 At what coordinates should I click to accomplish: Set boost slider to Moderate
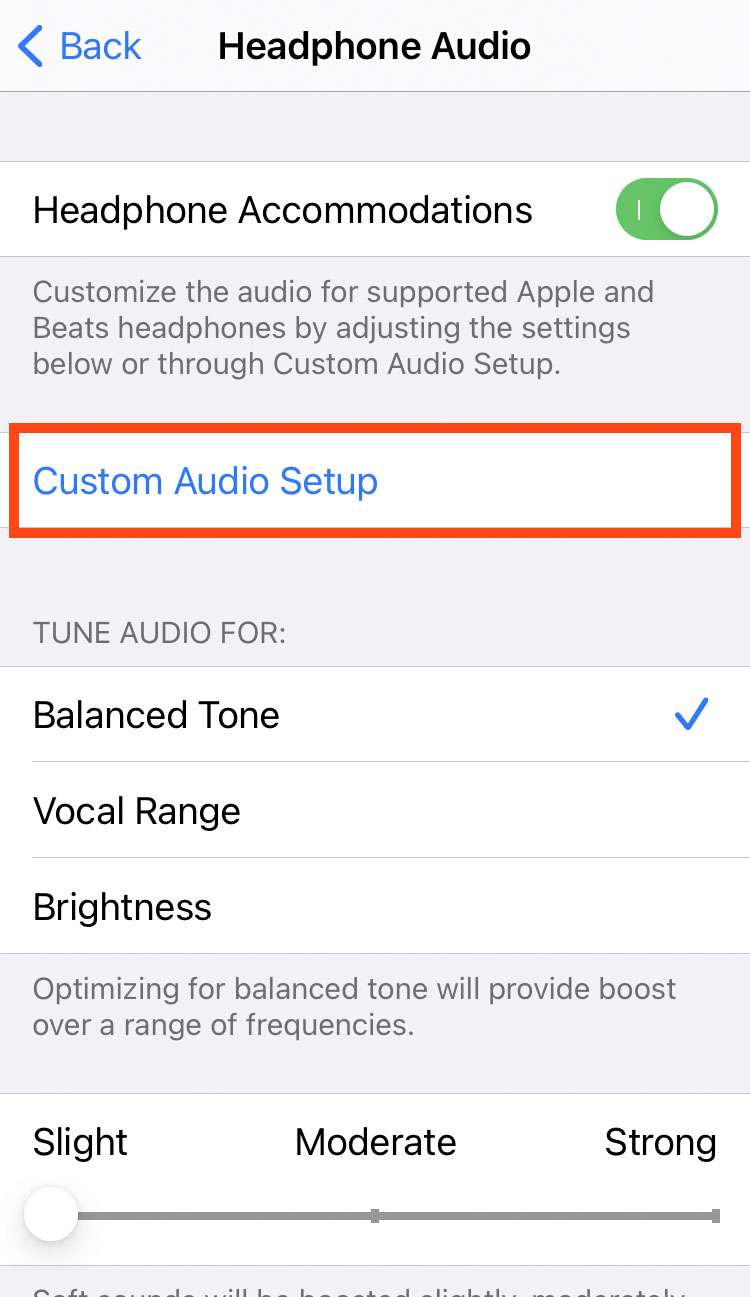coord(375,1216)
